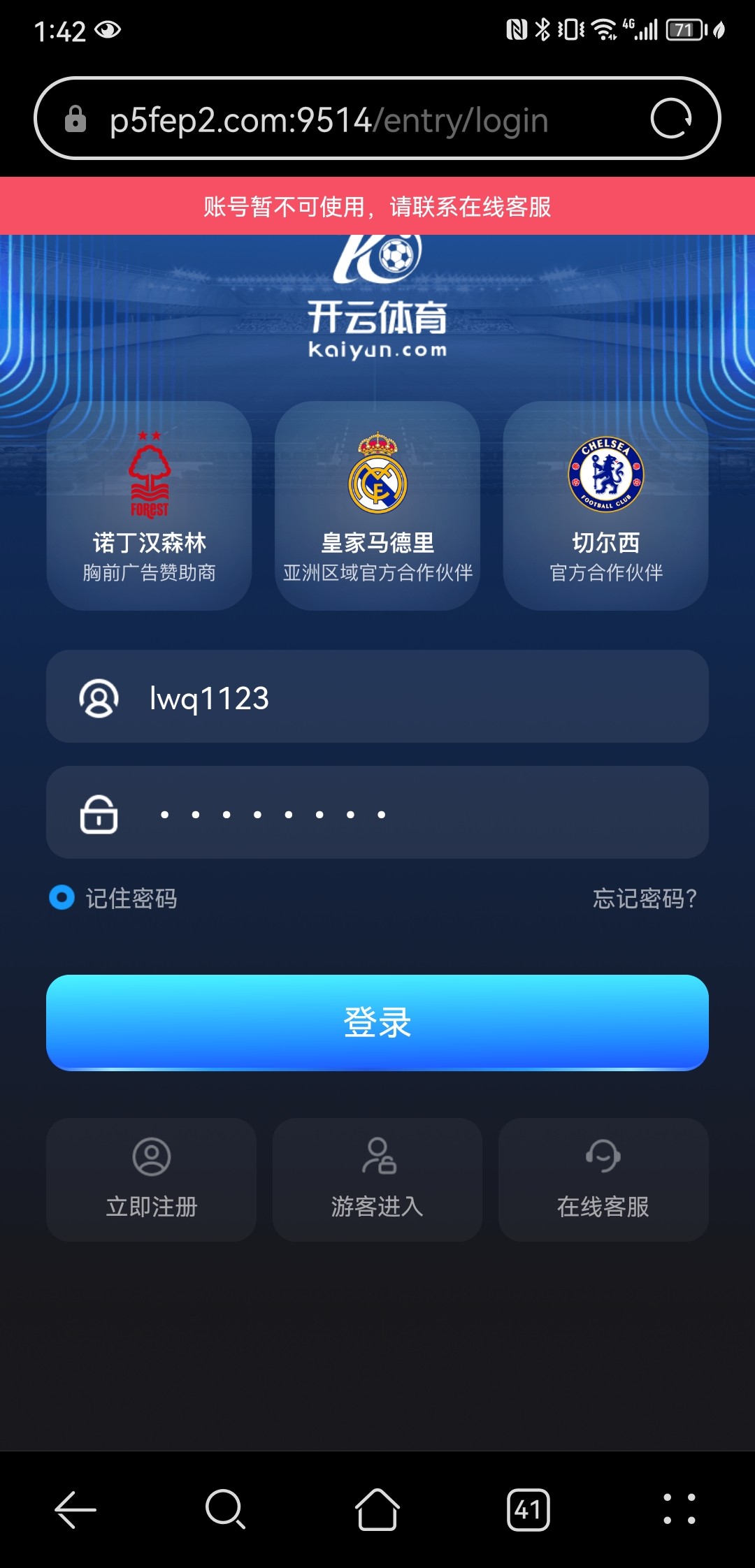Viewport: 755px width, 1568px height.
Task: Open the browser tab switcher showing 41
Action: (x=529, y=1507)
